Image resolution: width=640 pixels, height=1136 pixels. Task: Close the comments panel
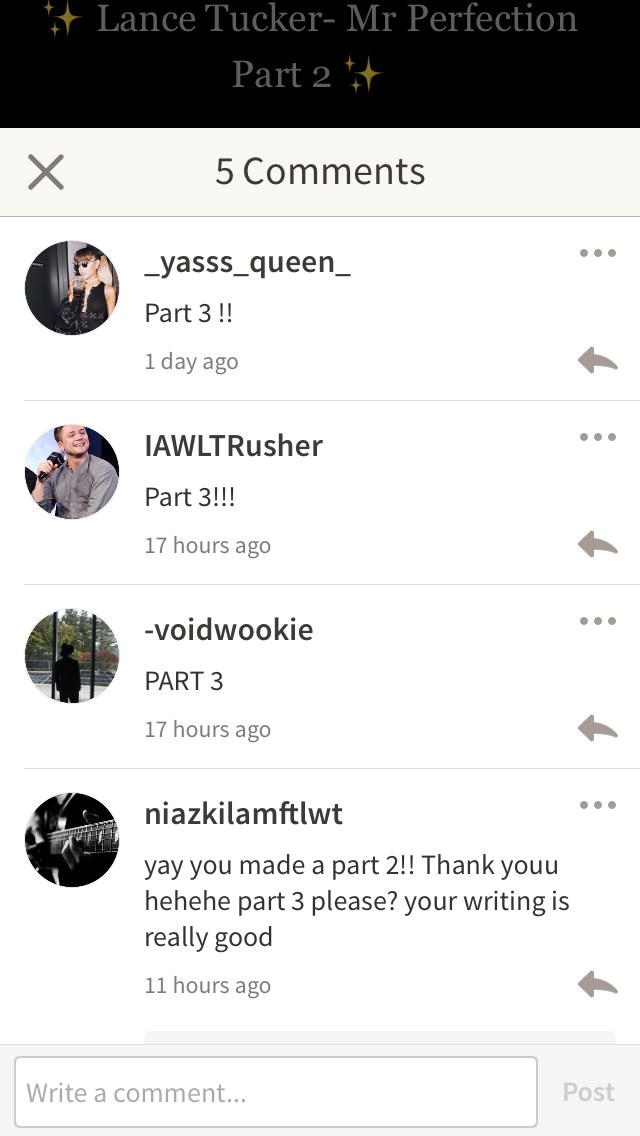[46, 172]
